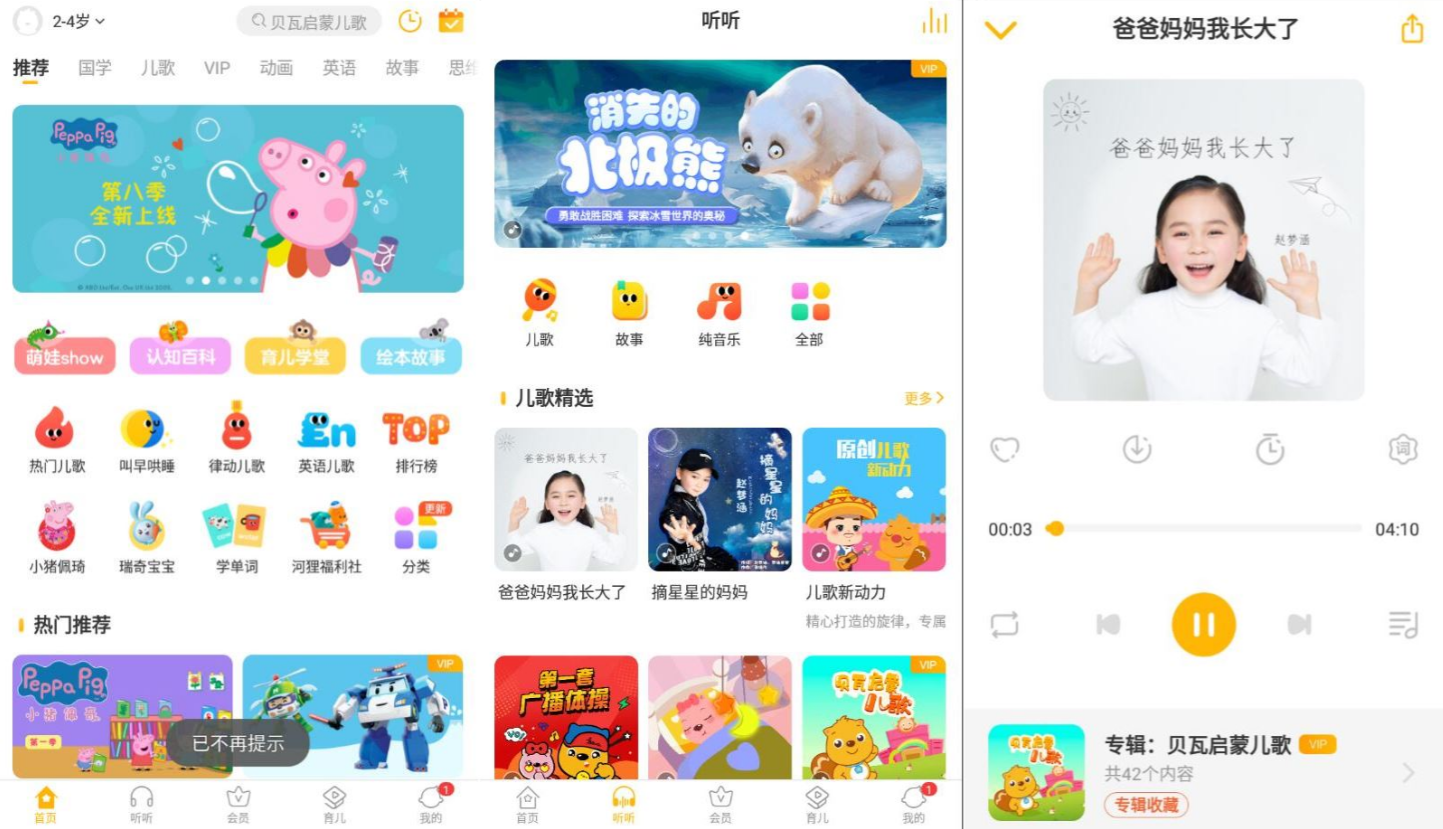Open the 消失的北极熊 banner
The height and width of the screenshot is (829, 1443).
pos(720,153)
